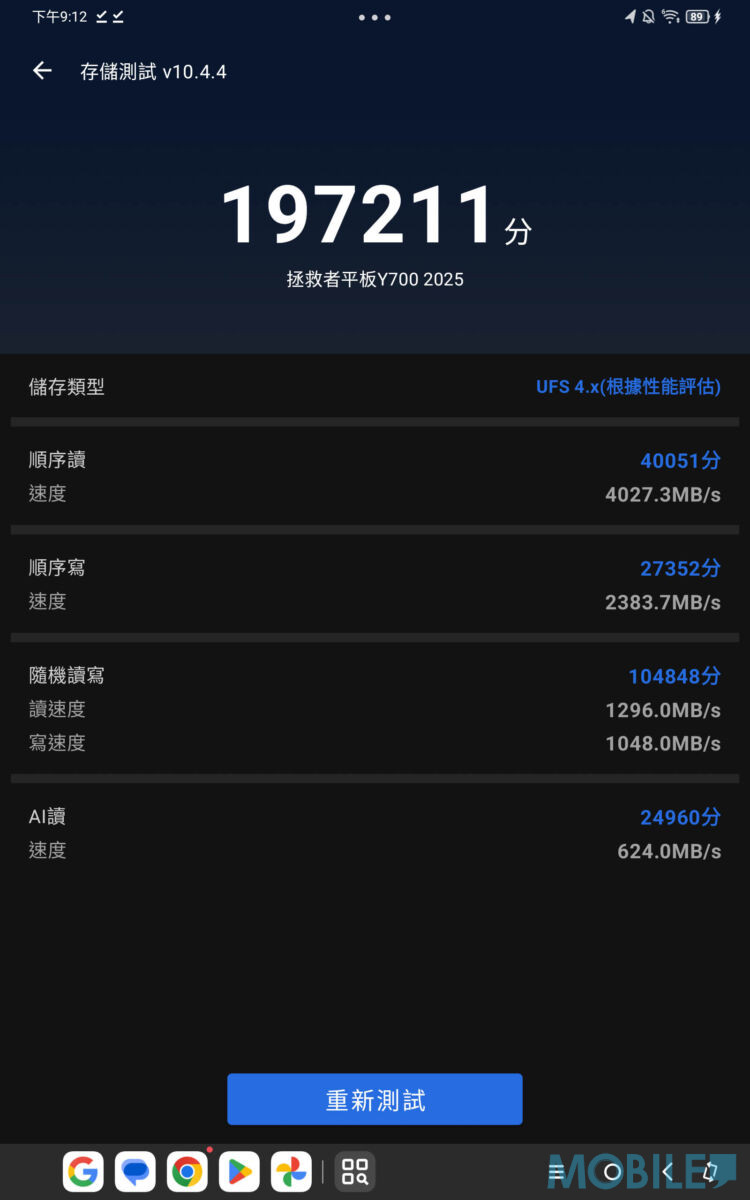
Task: Tap the Wi-Fi indicator in the status bar
Action: click(672, 16)
